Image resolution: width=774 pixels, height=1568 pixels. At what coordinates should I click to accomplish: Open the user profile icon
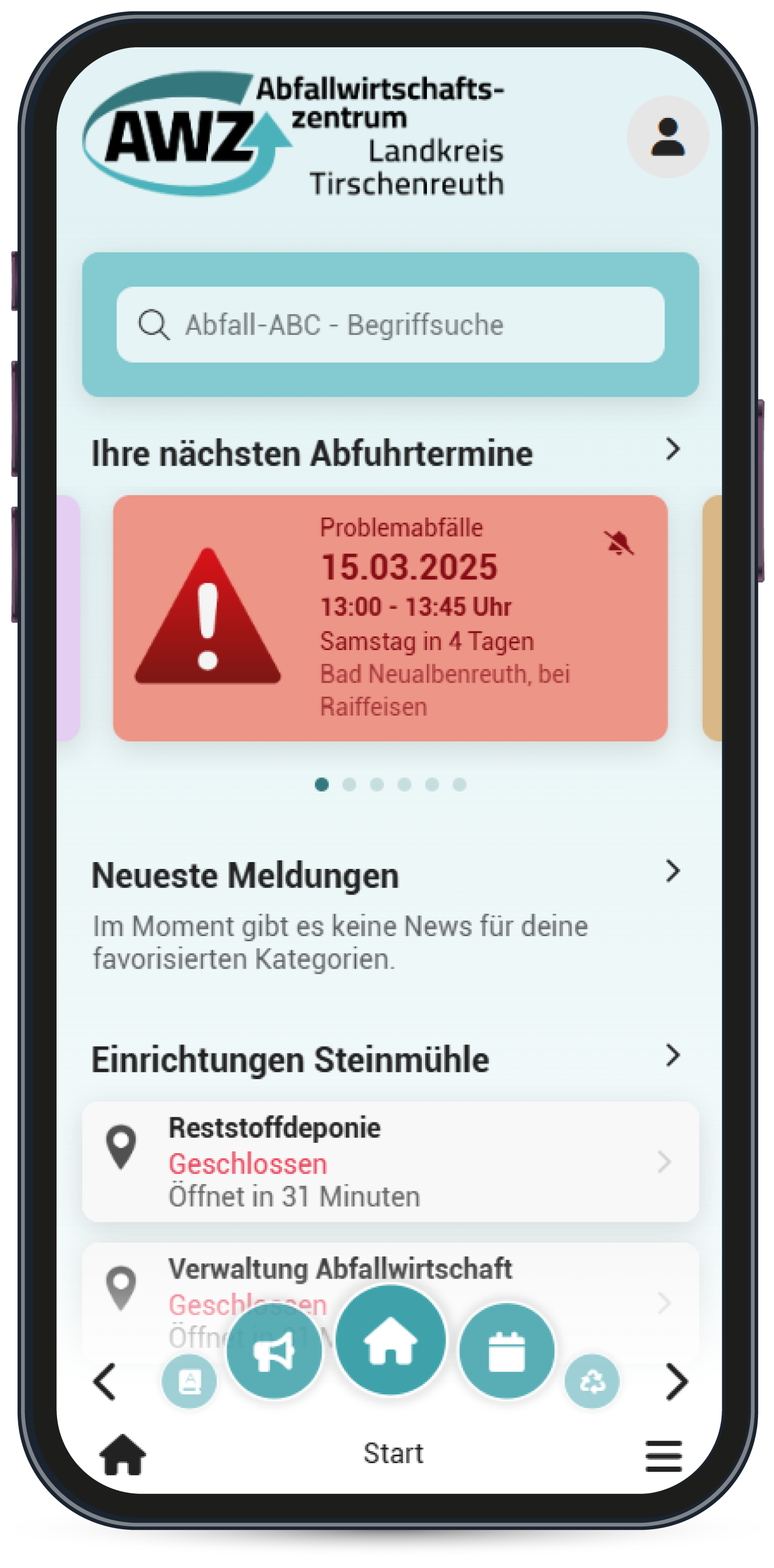click(667, 137)
